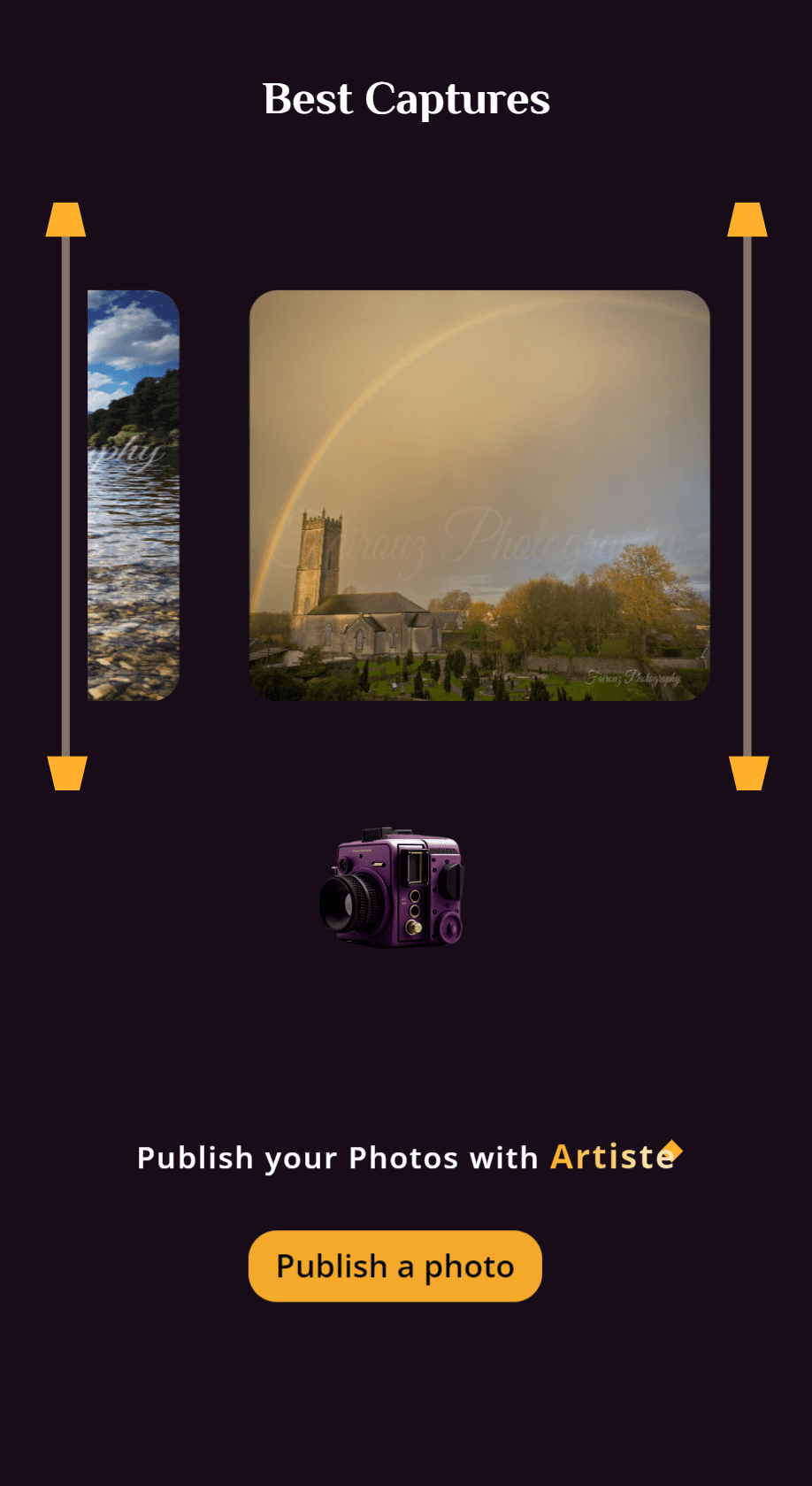Open the rainbow church photo
Viewport: 812px width, 1486px height.
pyautogui.click(x=479, y=496)
